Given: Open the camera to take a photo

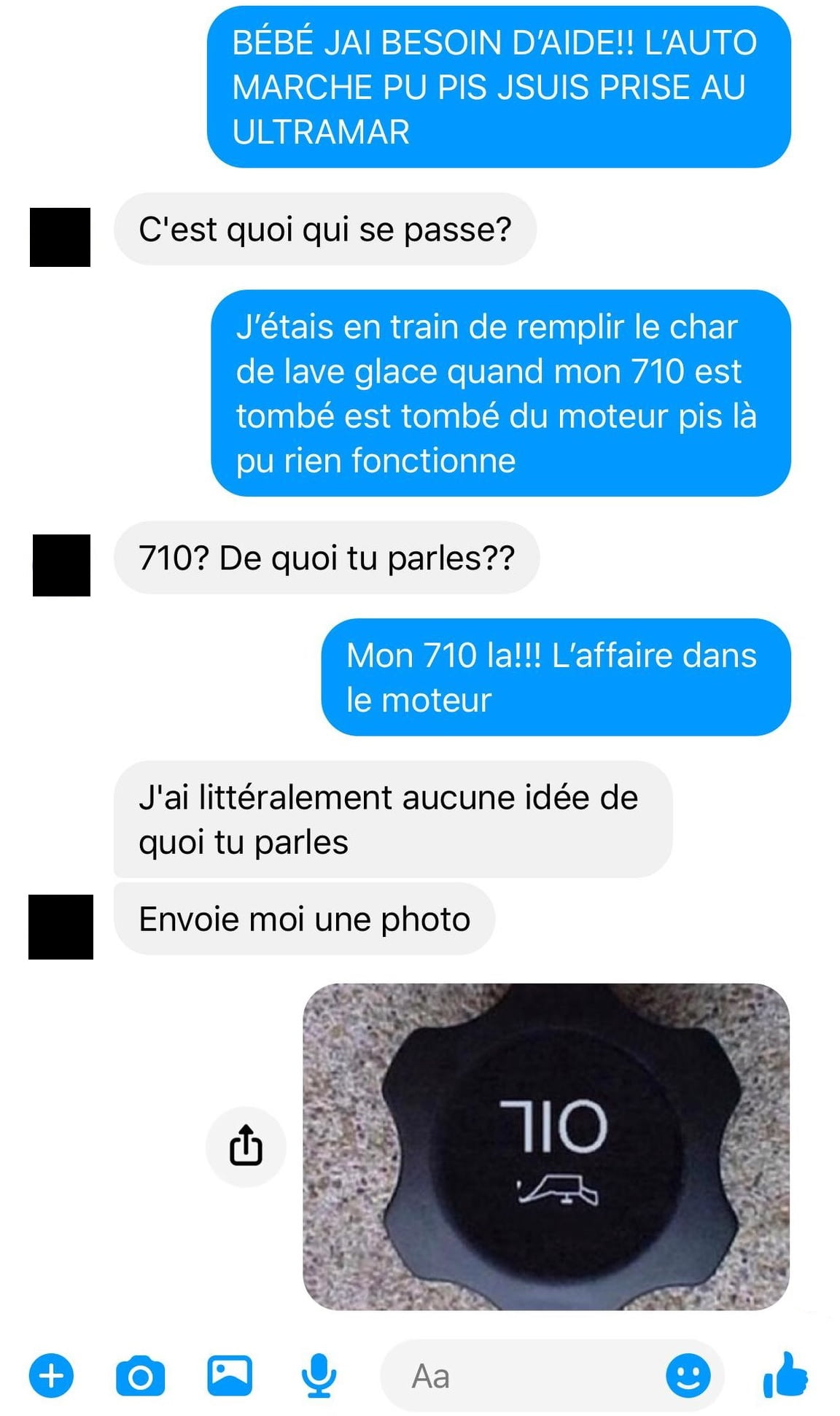Looking at the screenshot, I should tap(140, 1376).
